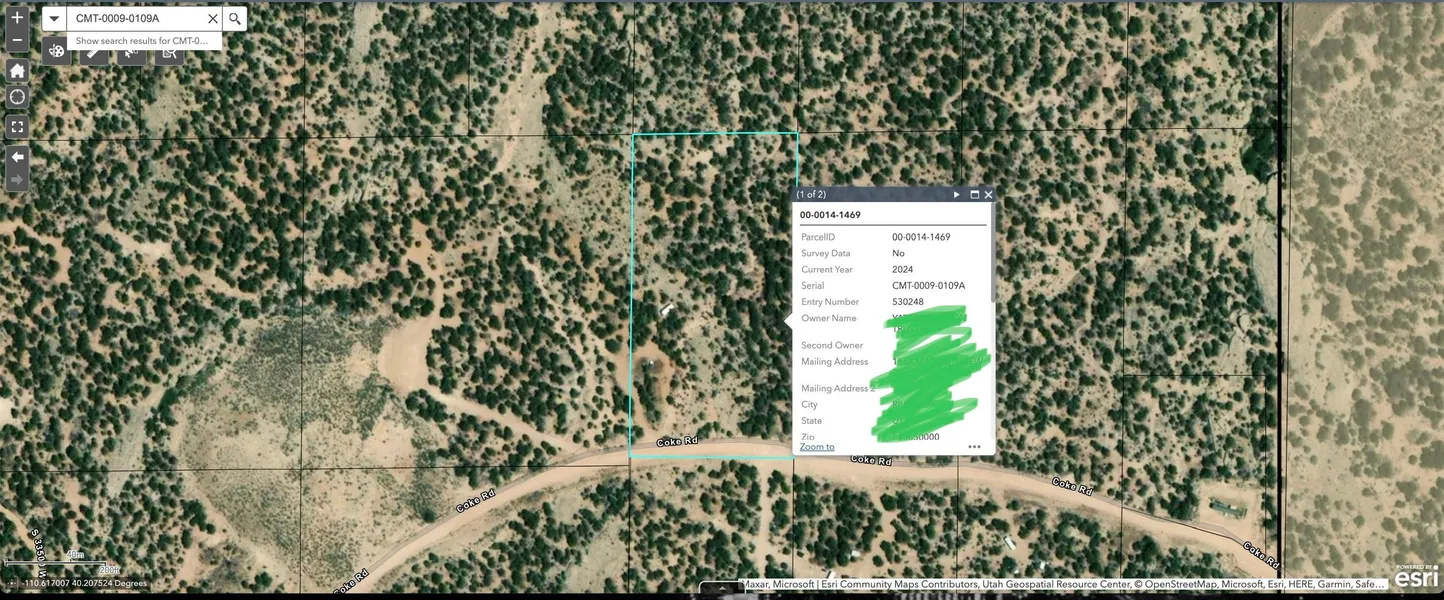The image size is (1444, 600).
Task: Run search with the magnifier button
Action: coord(235,18)
